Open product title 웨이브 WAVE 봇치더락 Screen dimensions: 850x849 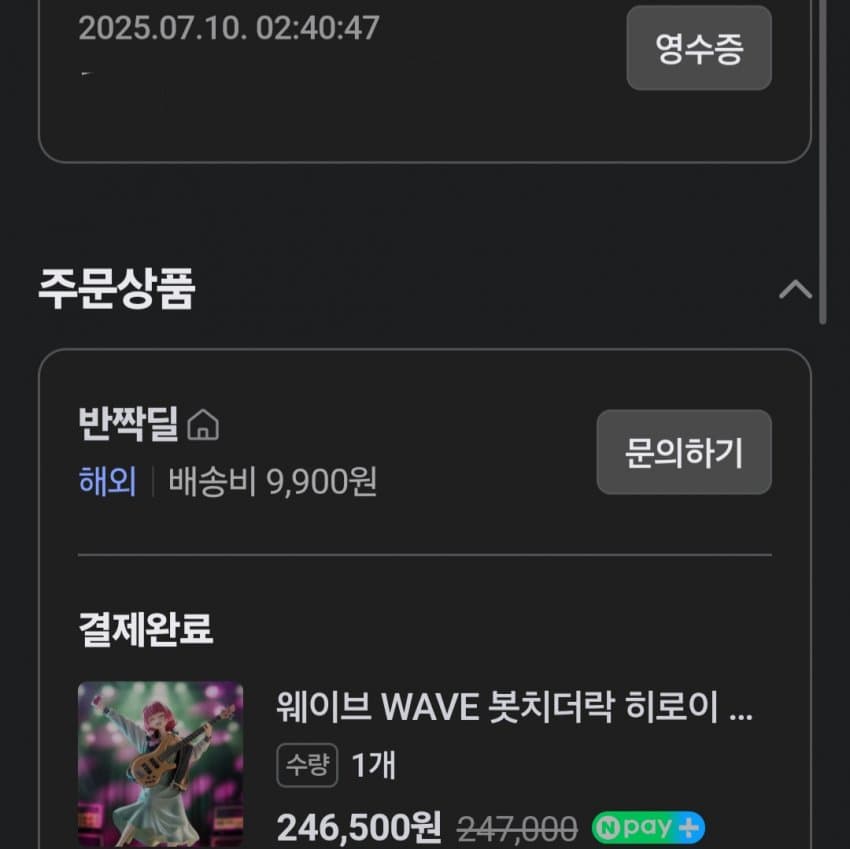514,707
